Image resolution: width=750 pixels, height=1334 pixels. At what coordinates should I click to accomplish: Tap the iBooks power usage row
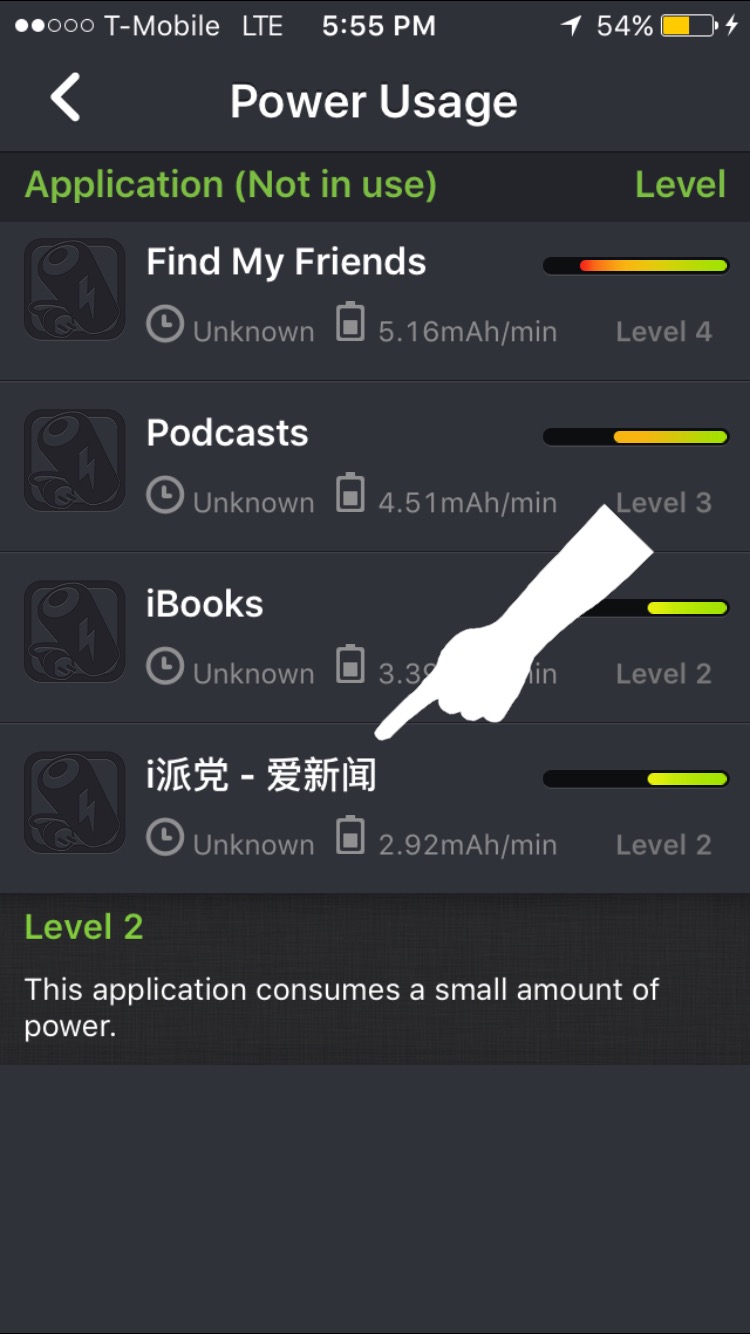(x=375, y=637)
